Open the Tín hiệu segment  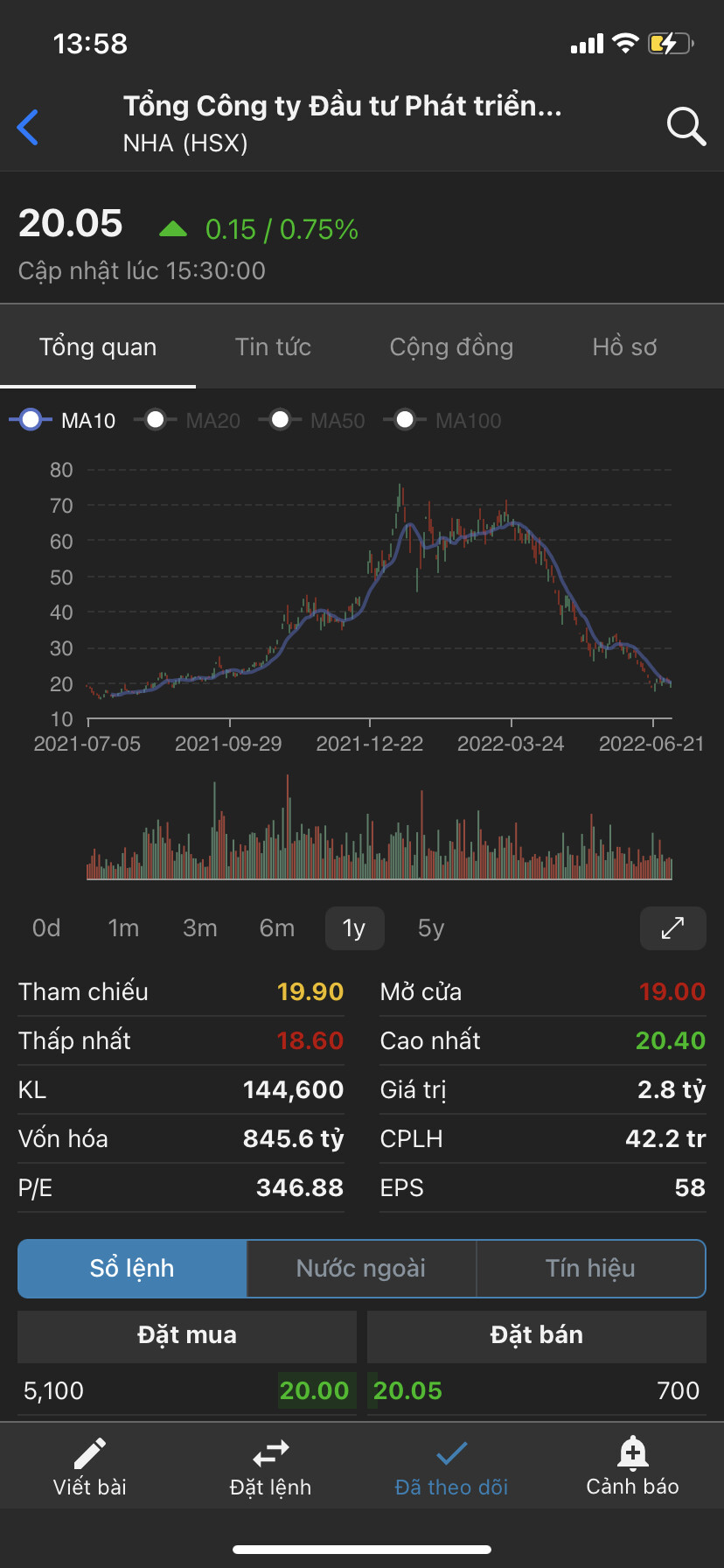click(x=590, y=1269)
